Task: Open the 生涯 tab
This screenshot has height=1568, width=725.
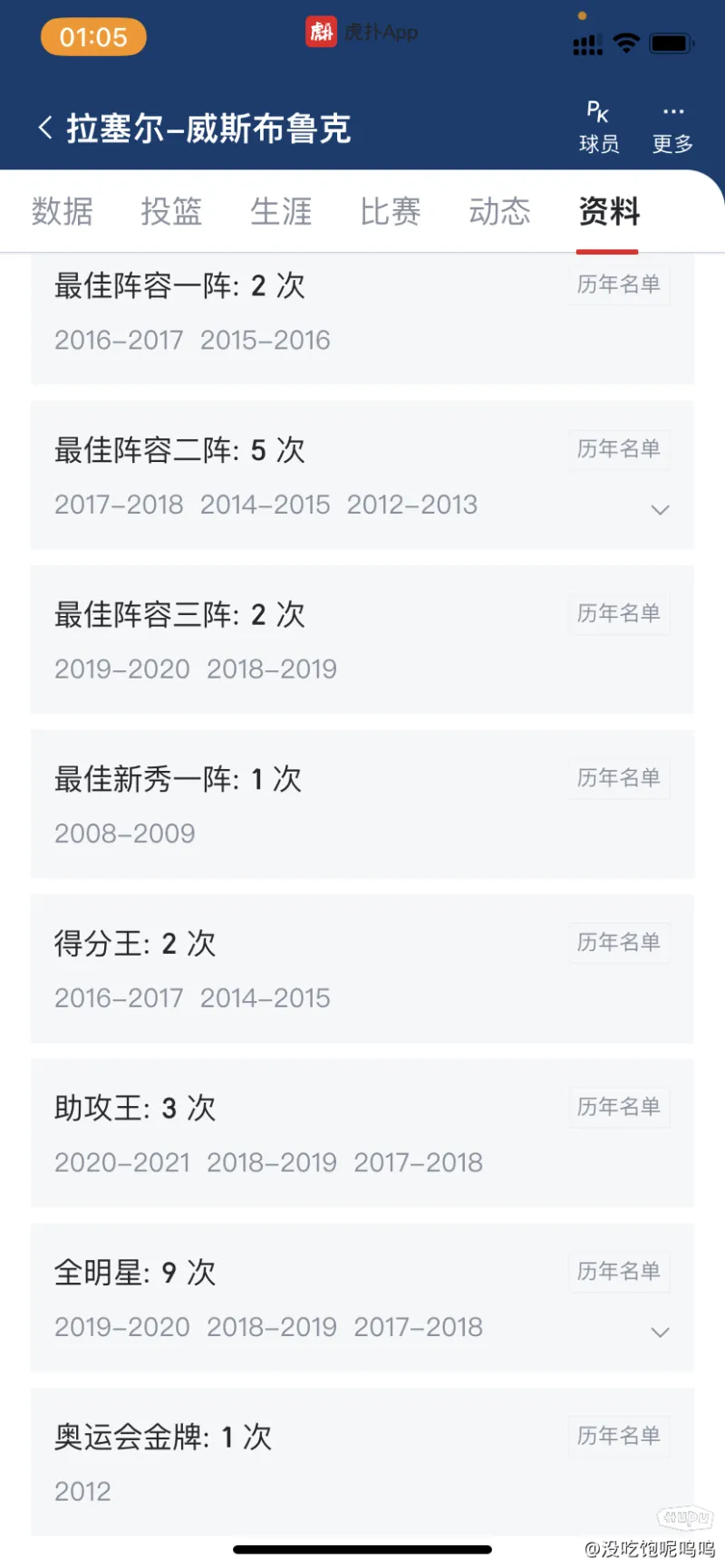Action: click(281, 211)
